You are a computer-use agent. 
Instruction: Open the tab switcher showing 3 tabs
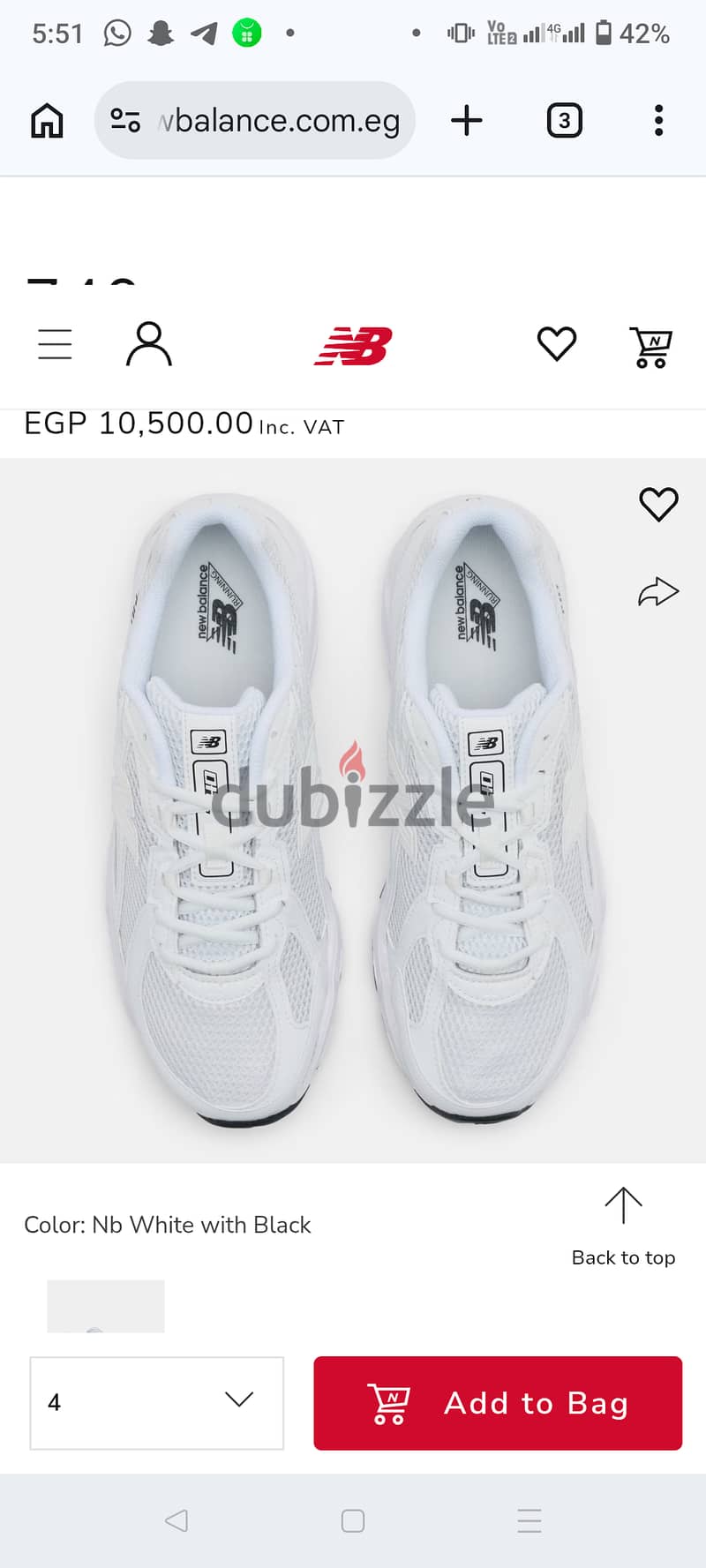(x=565, y=120)
